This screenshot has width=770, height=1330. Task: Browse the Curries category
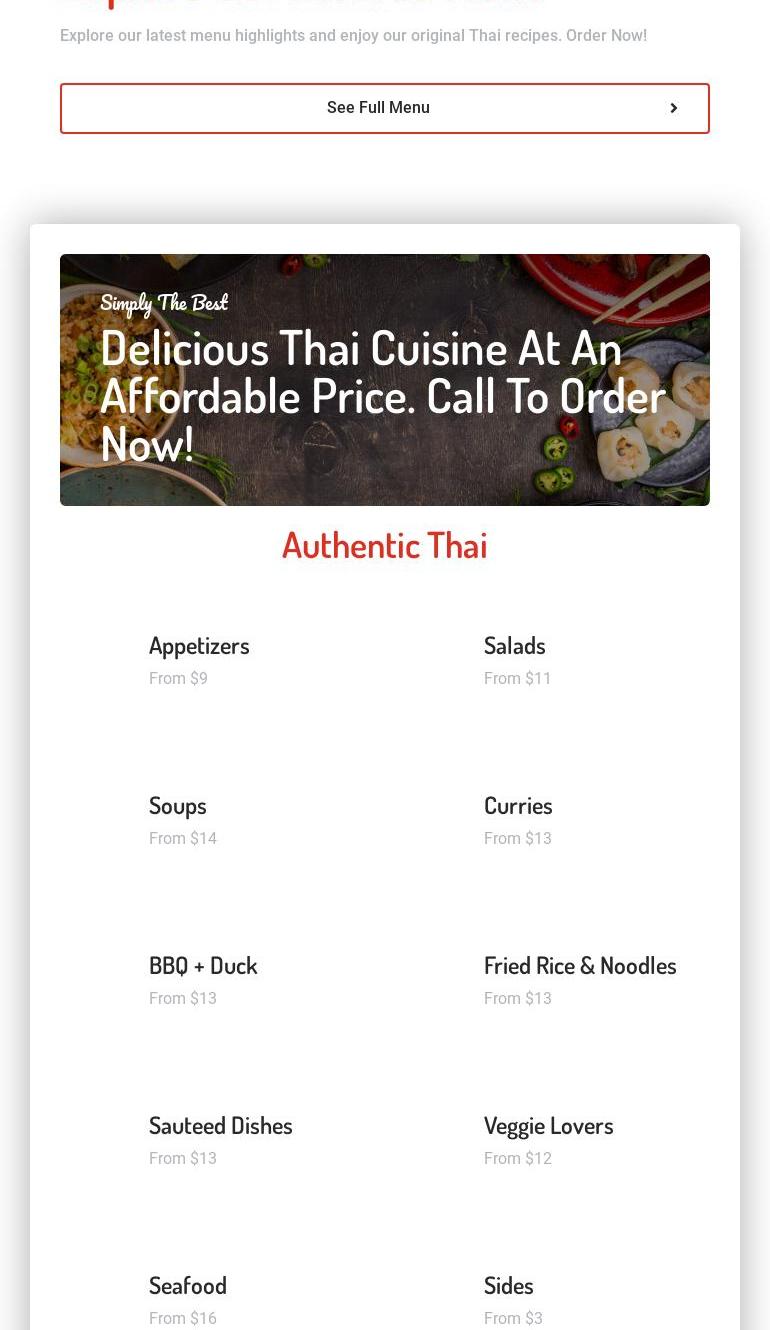(518, 806)
